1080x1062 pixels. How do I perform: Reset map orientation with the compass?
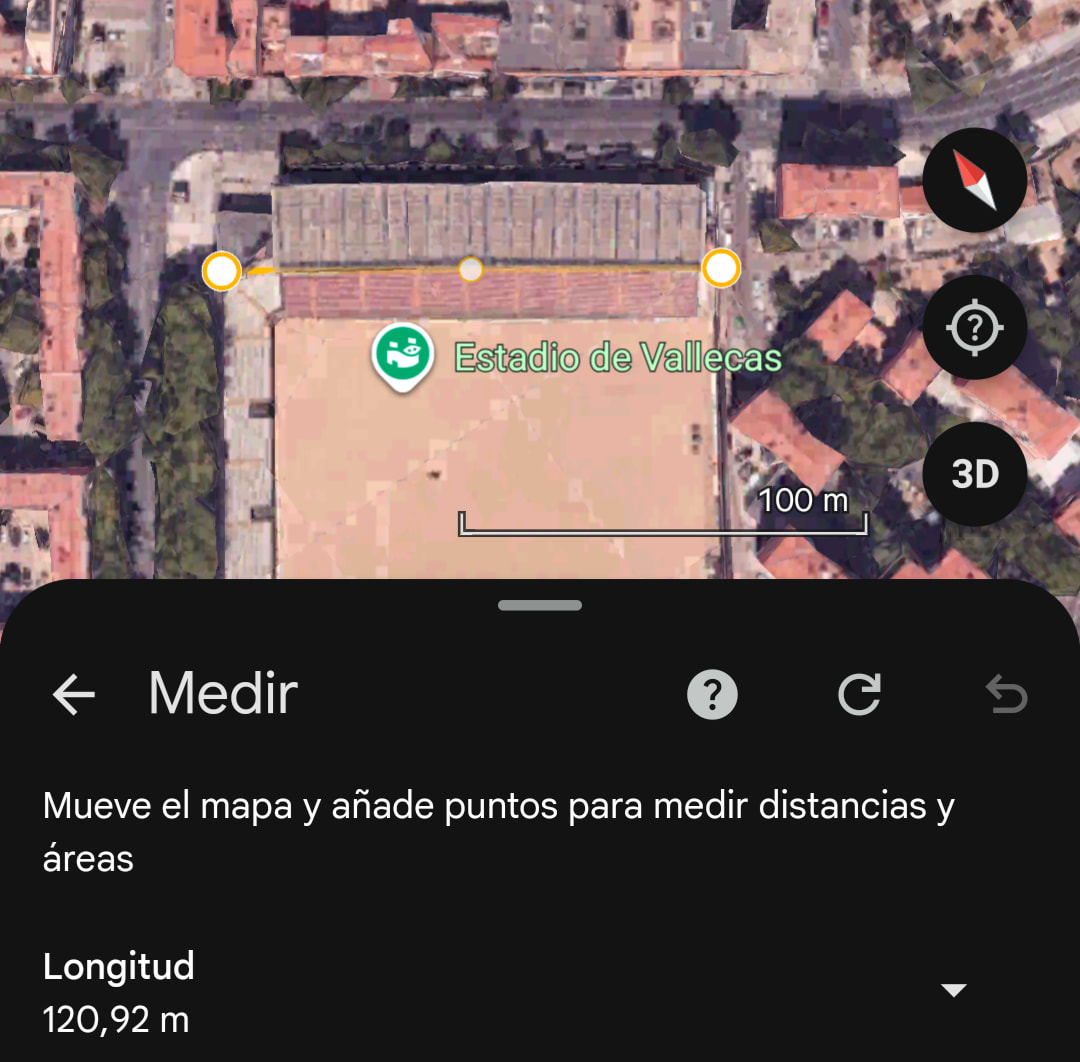[x=975, y=181]
